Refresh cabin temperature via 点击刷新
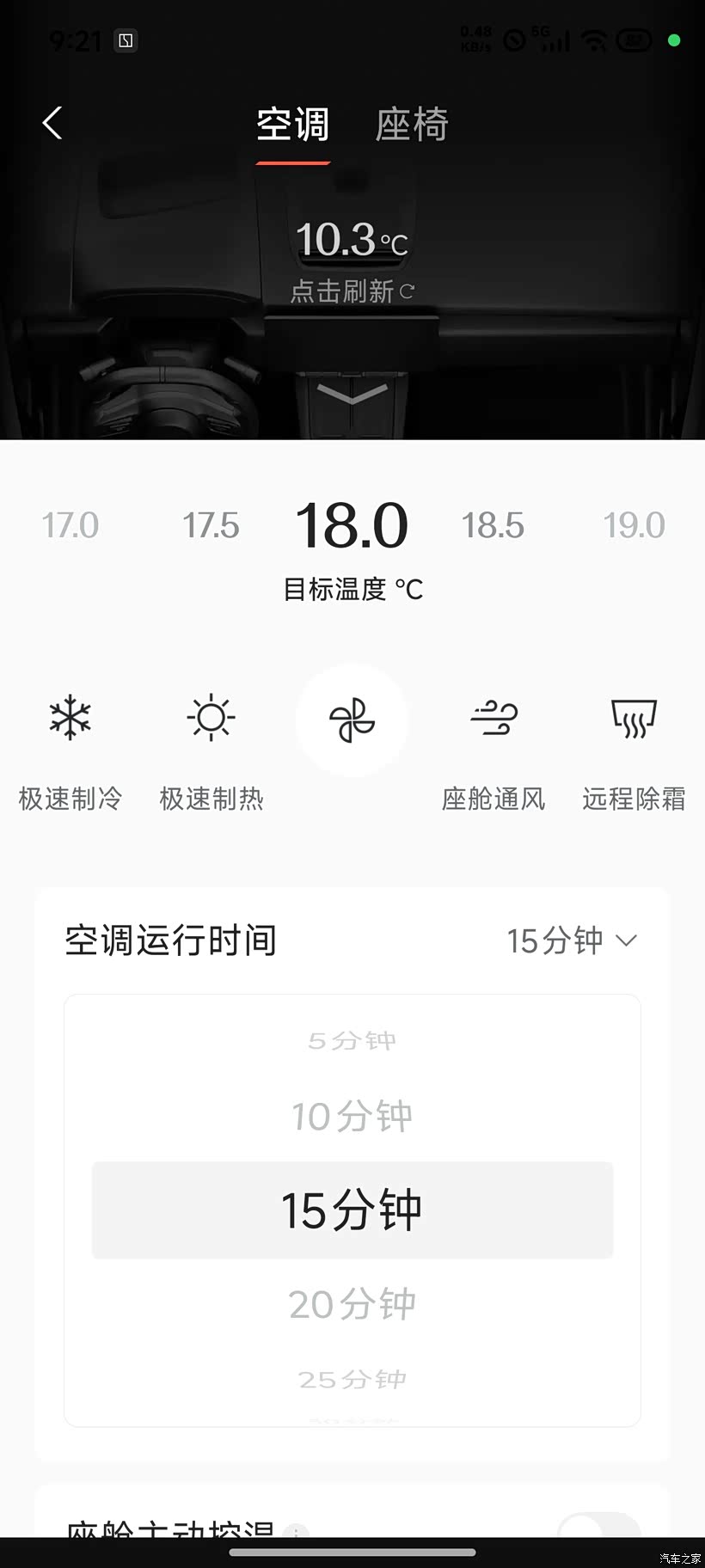 pyautogui.click(x=352, y=291)
